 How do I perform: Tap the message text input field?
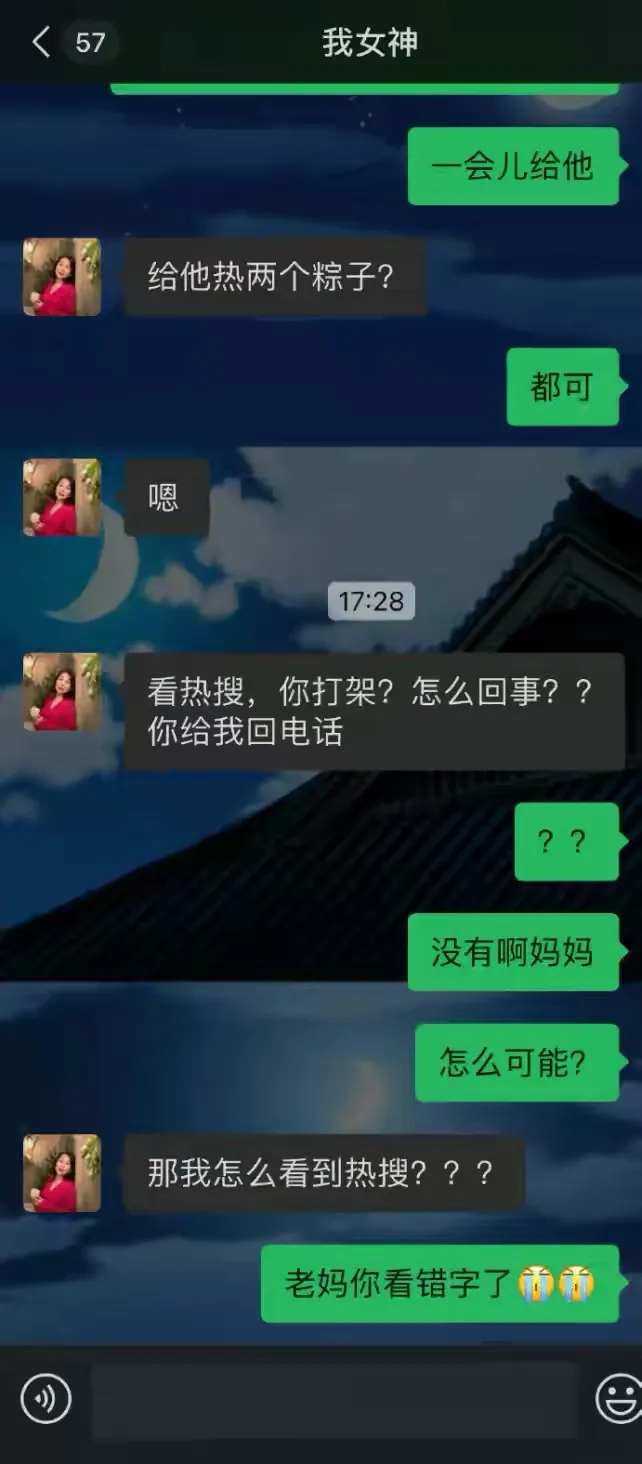click(x=334, y=1400)
